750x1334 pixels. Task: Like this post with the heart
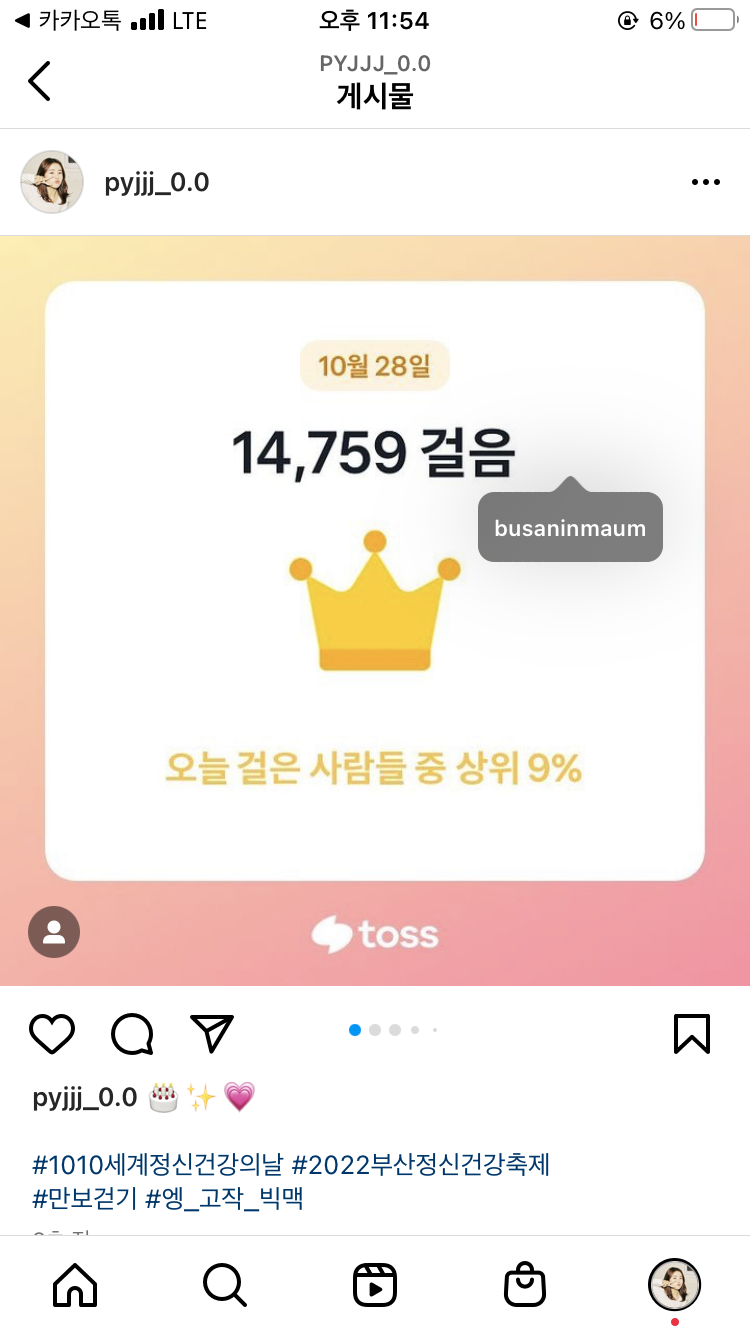[52, 1034]
